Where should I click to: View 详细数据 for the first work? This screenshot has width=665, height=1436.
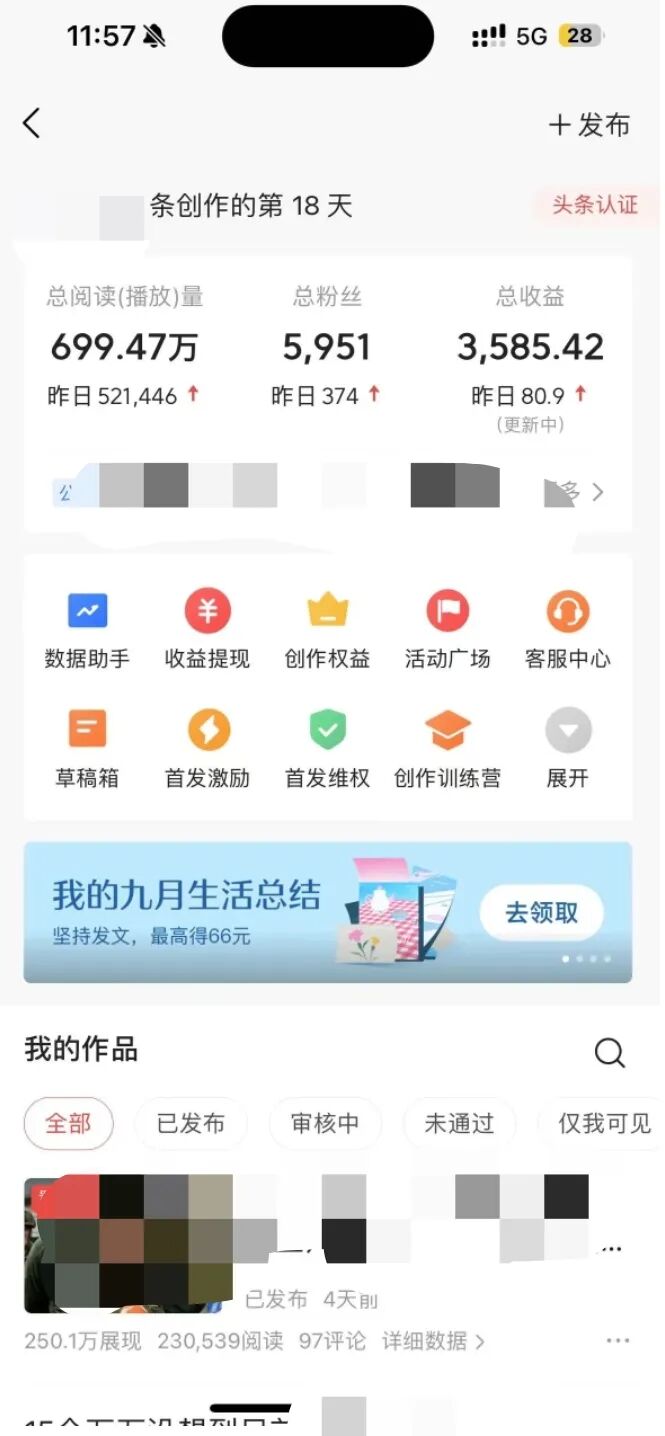point(433,1341)
